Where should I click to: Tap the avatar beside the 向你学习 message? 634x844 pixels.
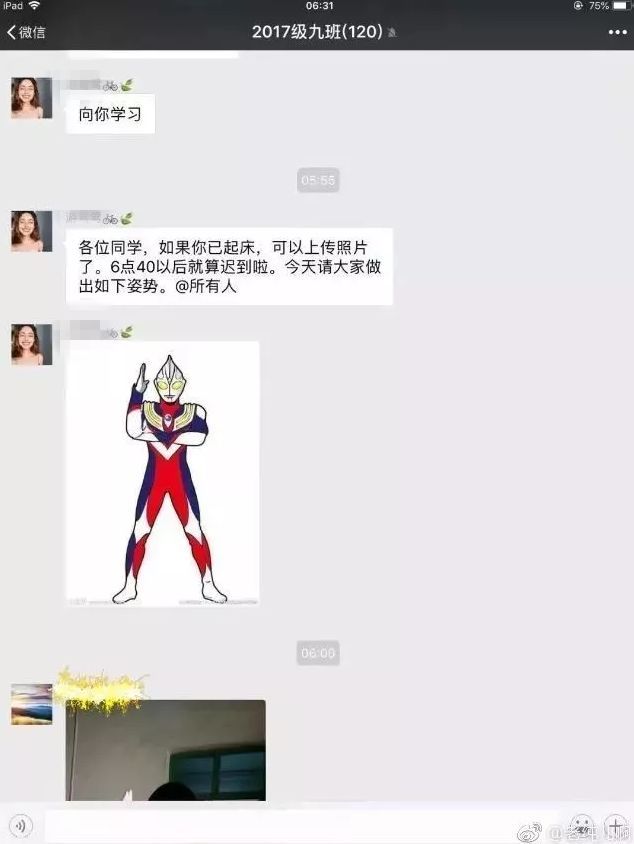(x=31, y=98)
